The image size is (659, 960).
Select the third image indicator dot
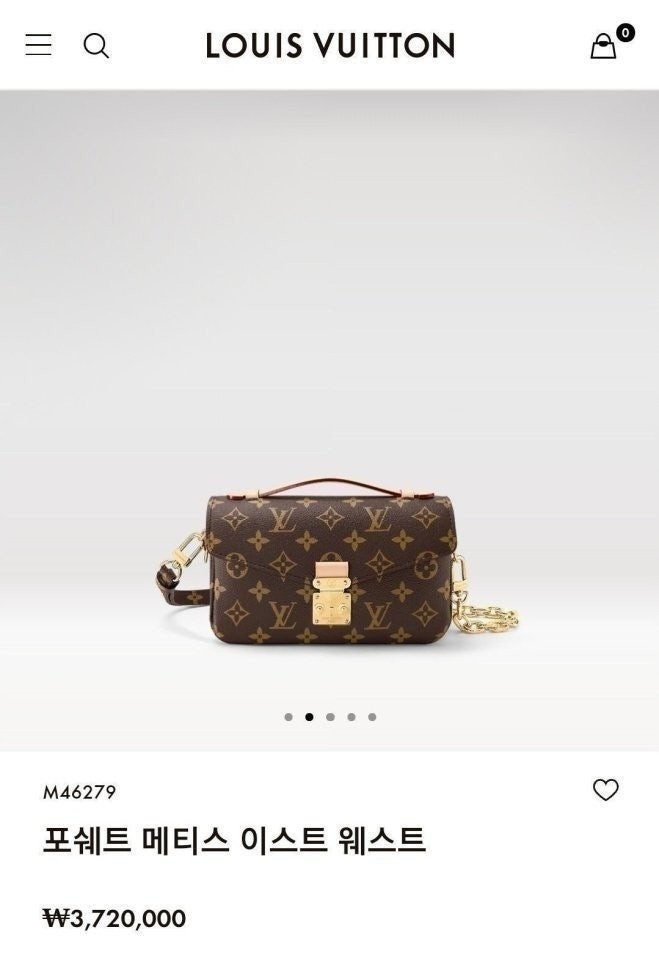pyautogui.click(x=330, y=717)
